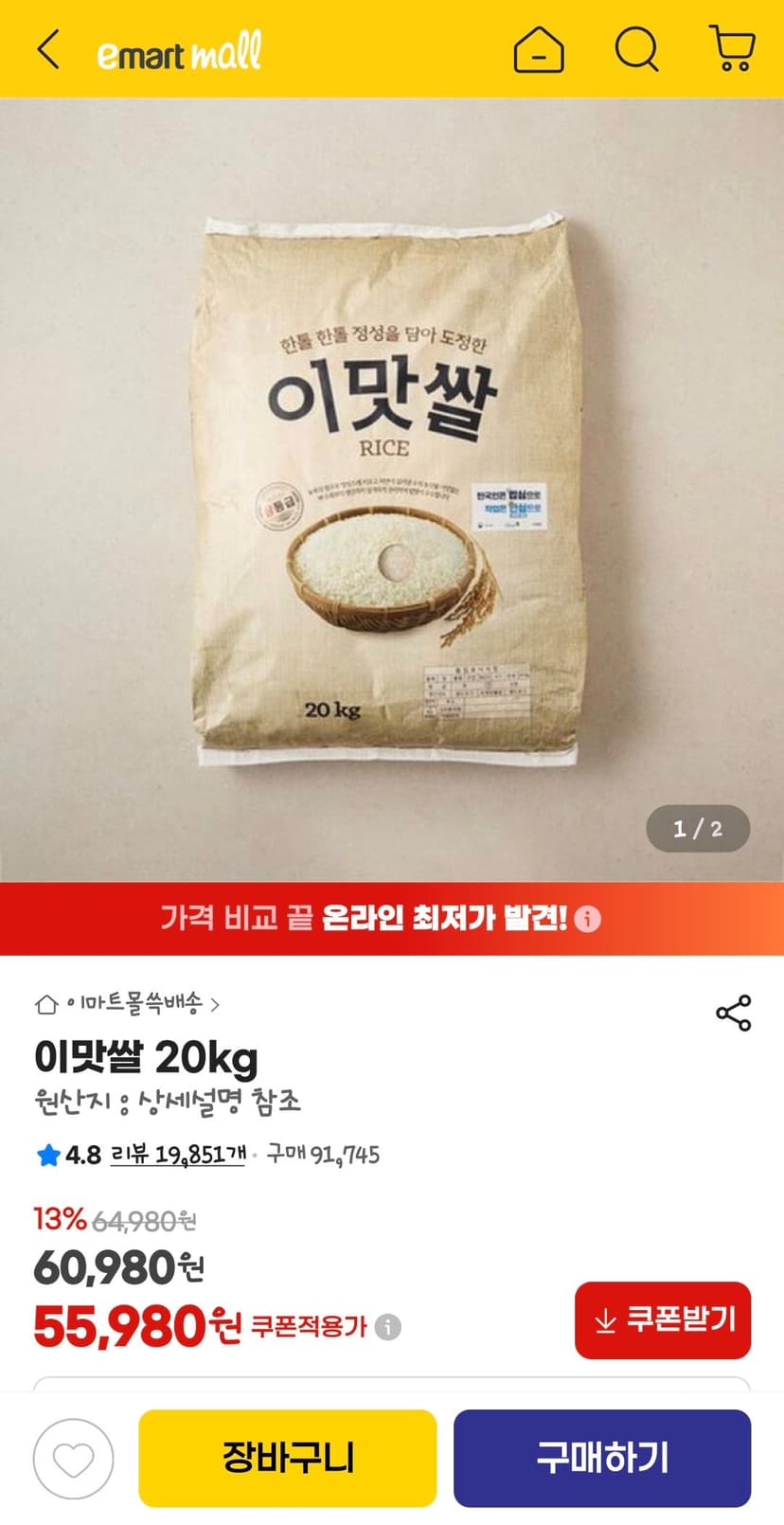Show info about 쿠폰적용가
The width and height of the screenshot is (784, 1525).
click(x=387, y=1327)
